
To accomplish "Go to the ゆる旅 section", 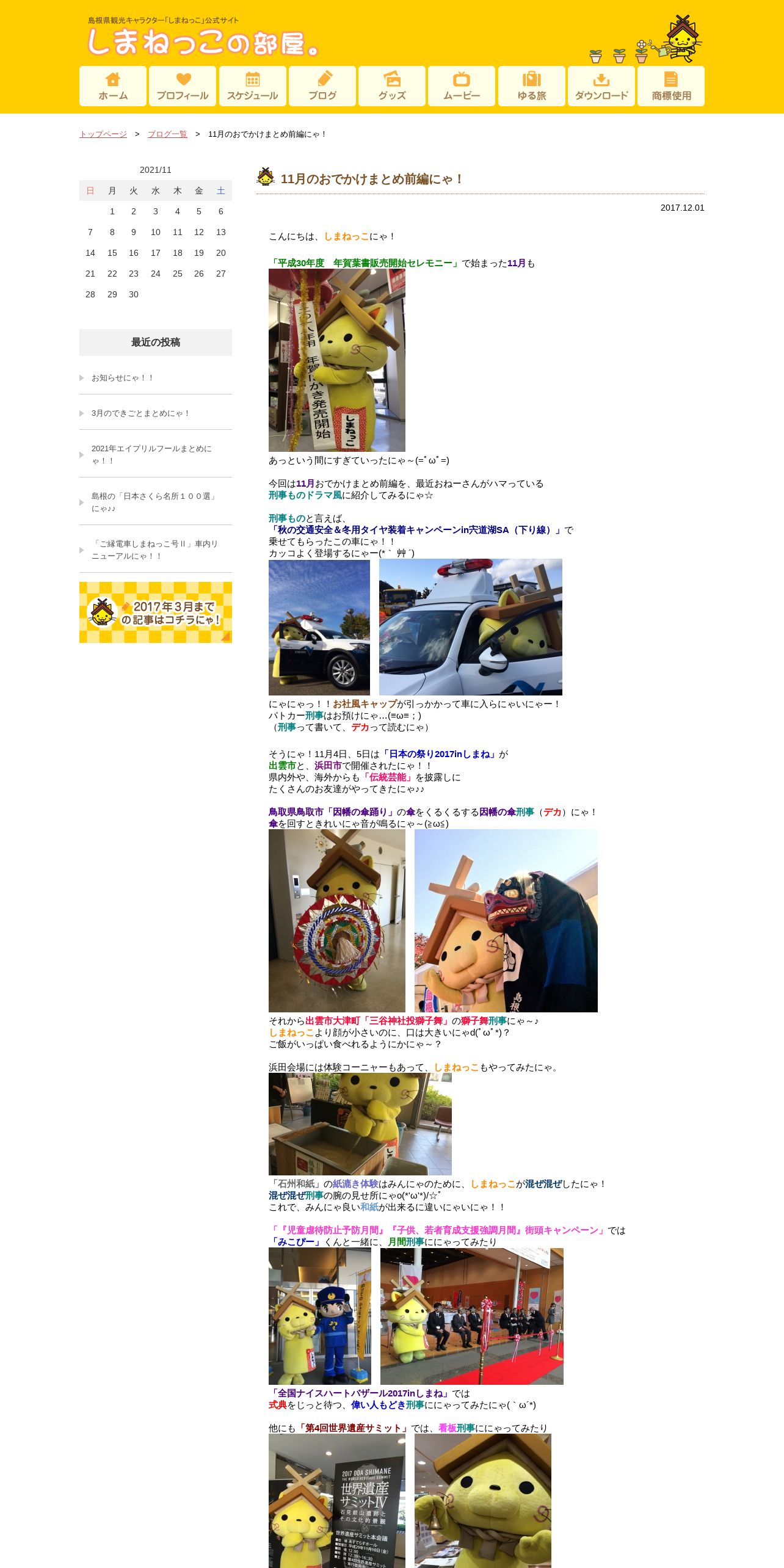I will pyautogui.click(x=532, y=86).
